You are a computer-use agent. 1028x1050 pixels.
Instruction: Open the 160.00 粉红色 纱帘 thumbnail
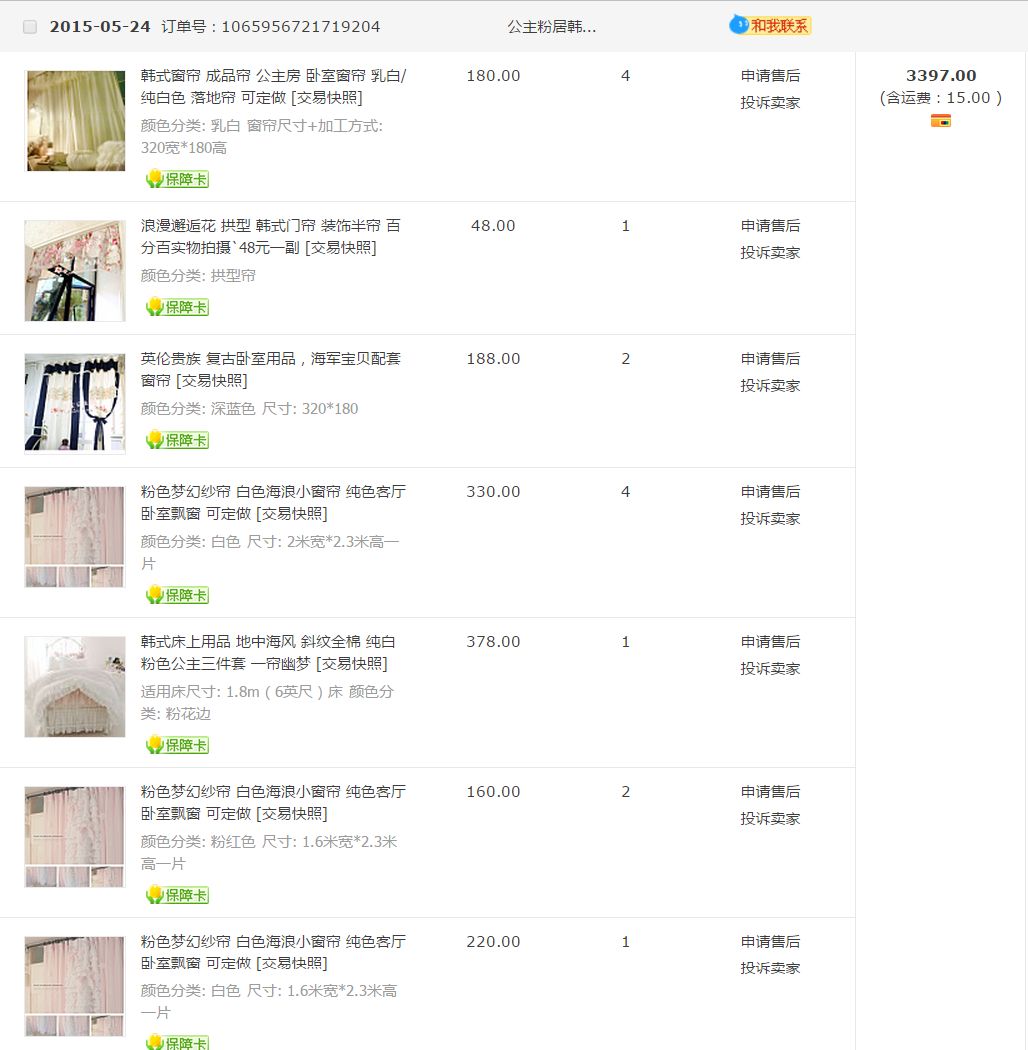coord(75,837)
